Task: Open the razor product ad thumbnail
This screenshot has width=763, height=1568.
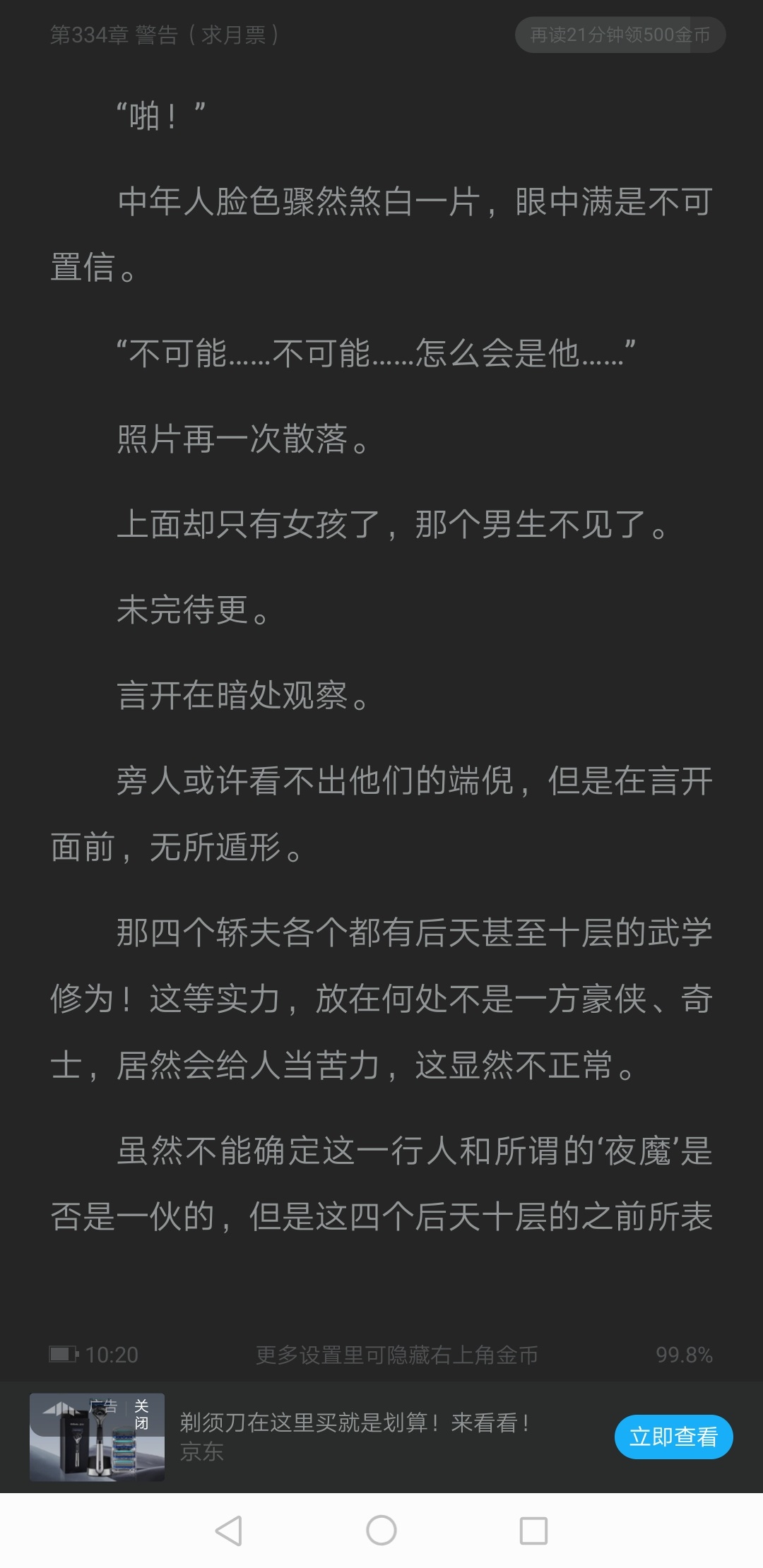Action: 97,1437
